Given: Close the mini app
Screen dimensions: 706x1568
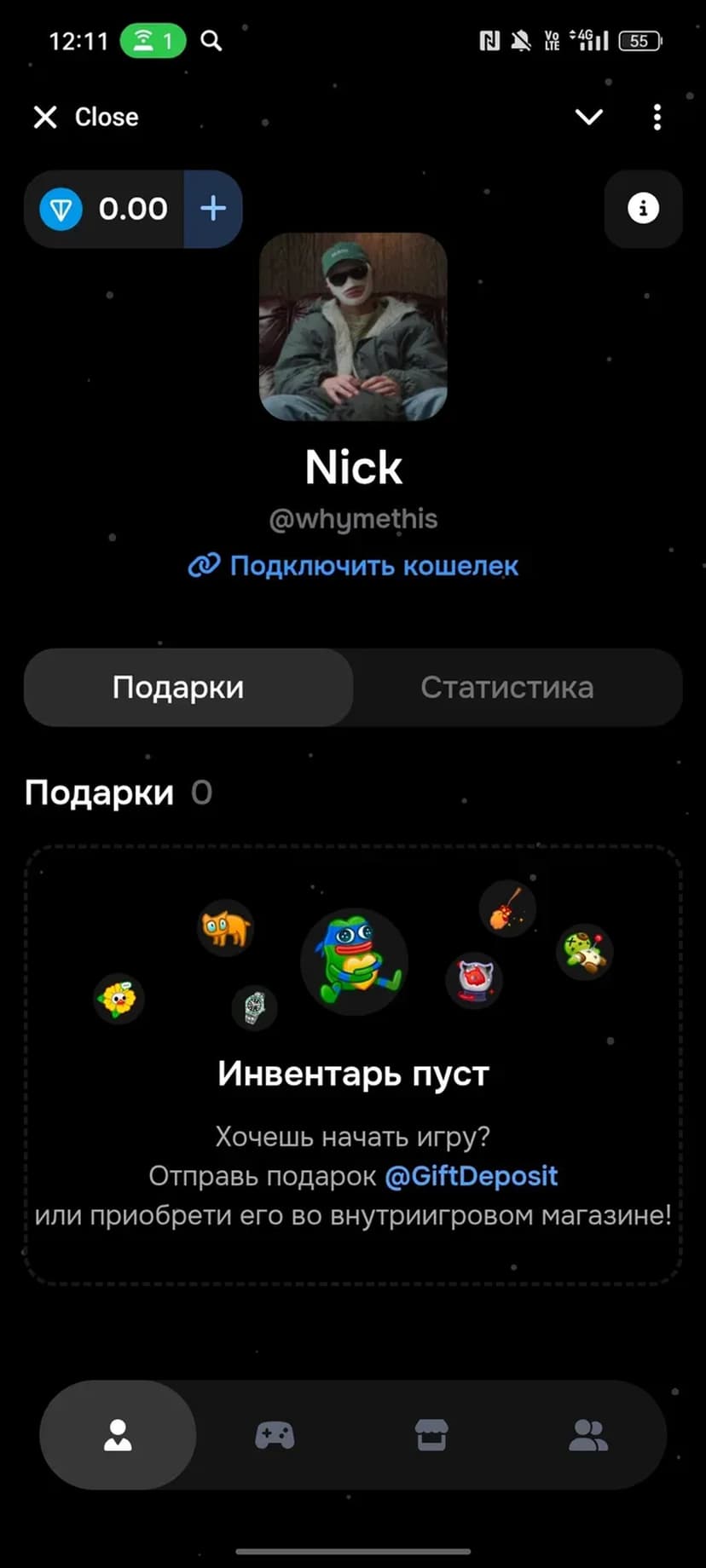Looking at the screenshot, I should coord(84,117).
